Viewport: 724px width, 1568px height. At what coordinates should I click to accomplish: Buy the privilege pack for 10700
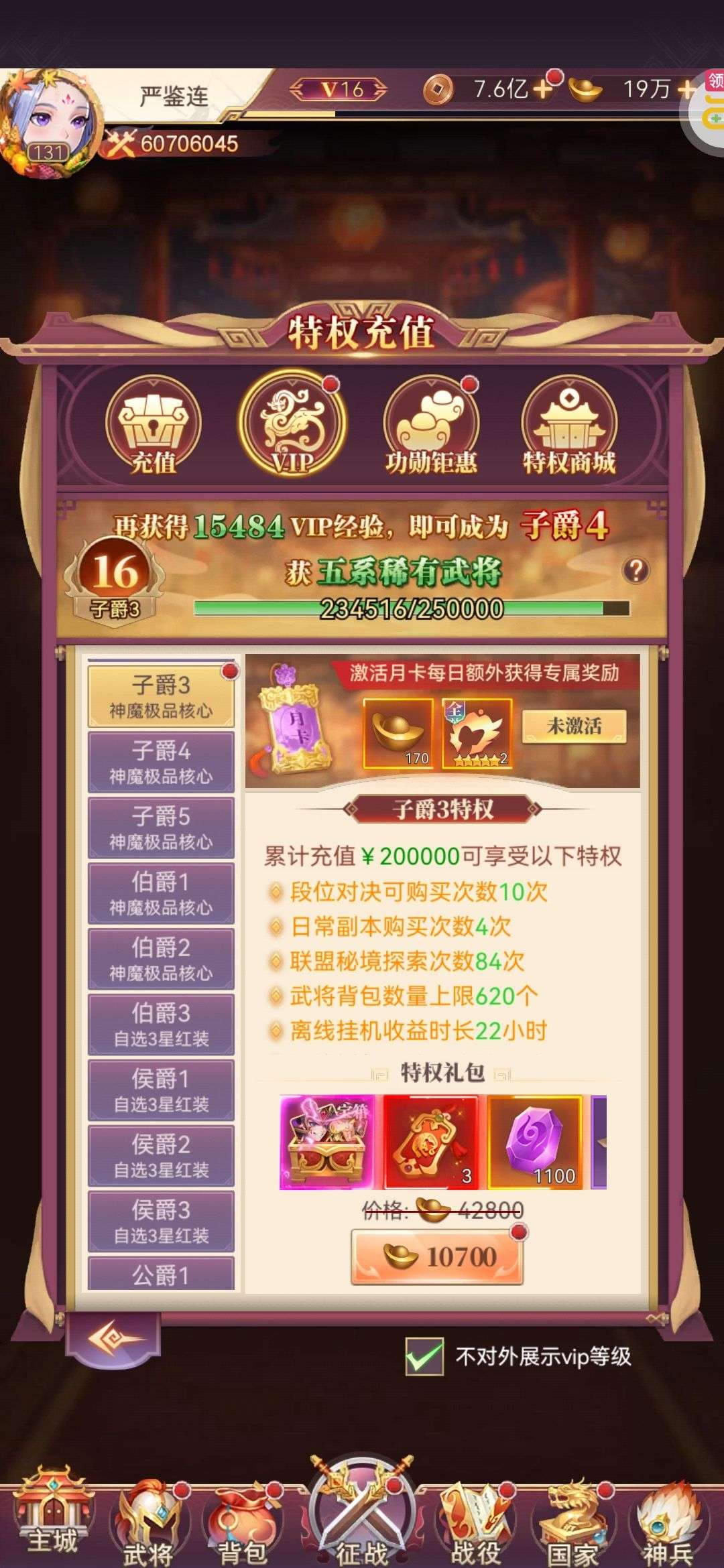tap(437, 1256)
